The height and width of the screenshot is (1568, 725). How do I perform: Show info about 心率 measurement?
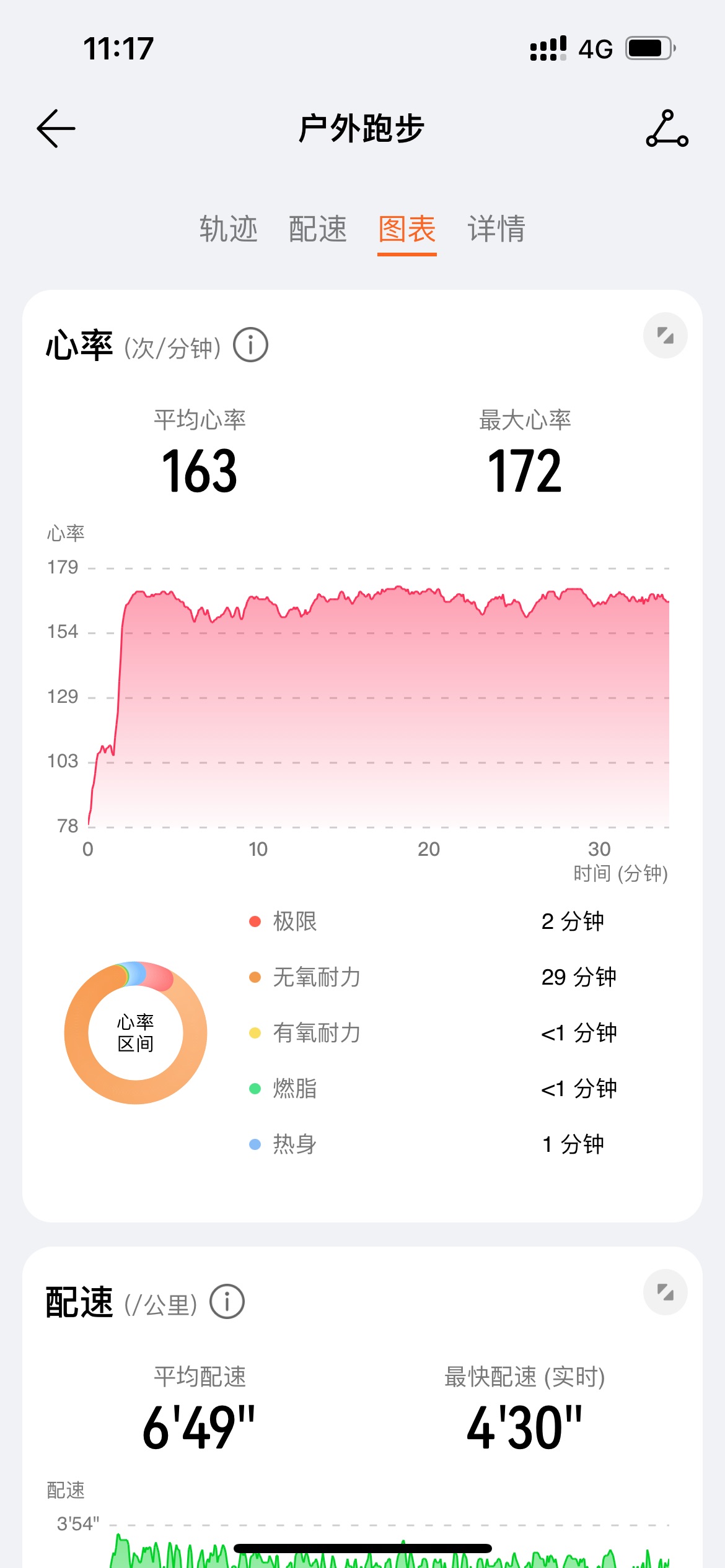[x=250, y=346]
